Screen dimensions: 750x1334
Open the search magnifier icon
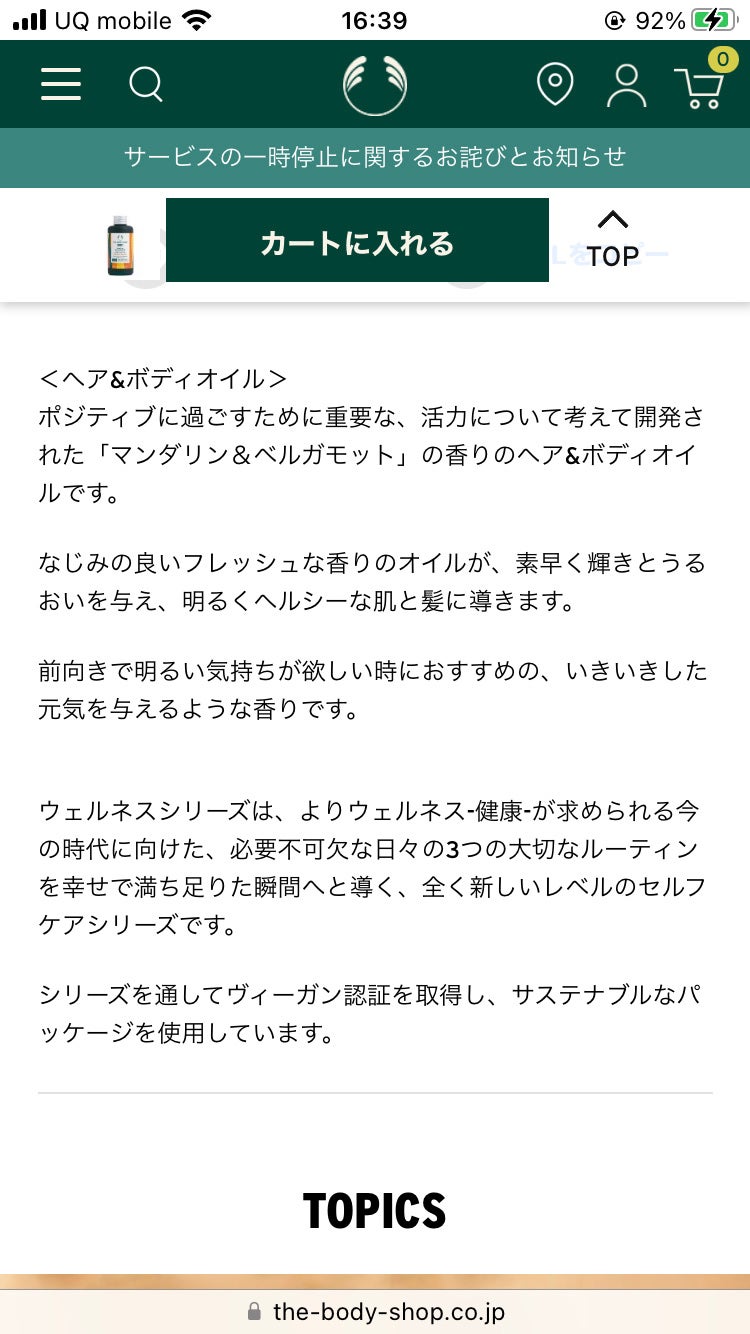click(x=146, y=84)
